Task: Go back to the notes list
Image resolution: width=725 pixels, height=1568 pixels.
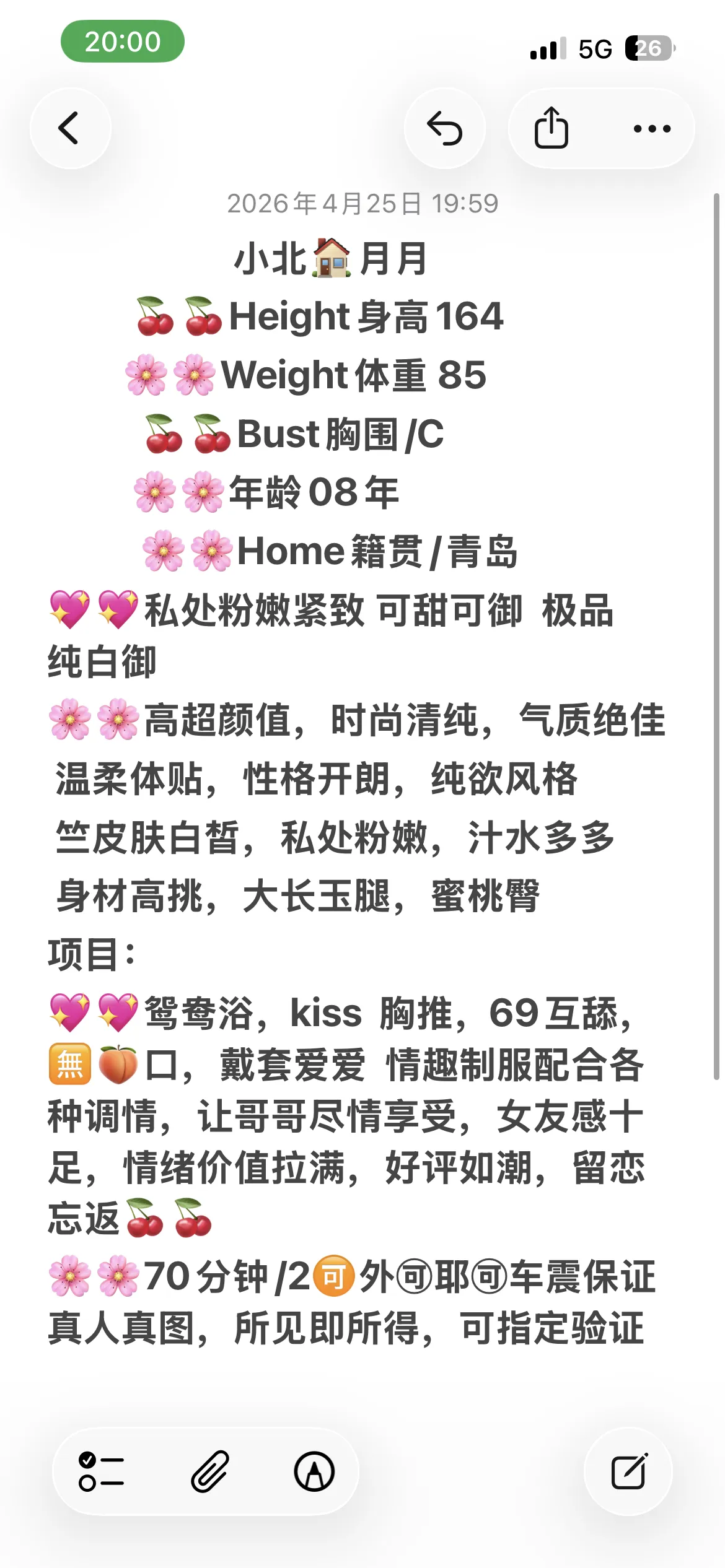Action: [x=70, y=128]
